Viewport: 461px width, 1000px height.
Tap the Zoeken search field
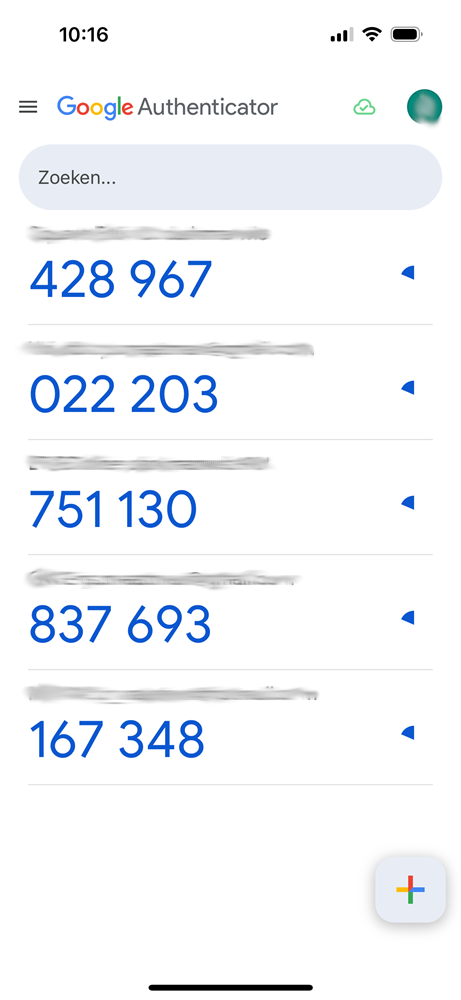[230, 177]
